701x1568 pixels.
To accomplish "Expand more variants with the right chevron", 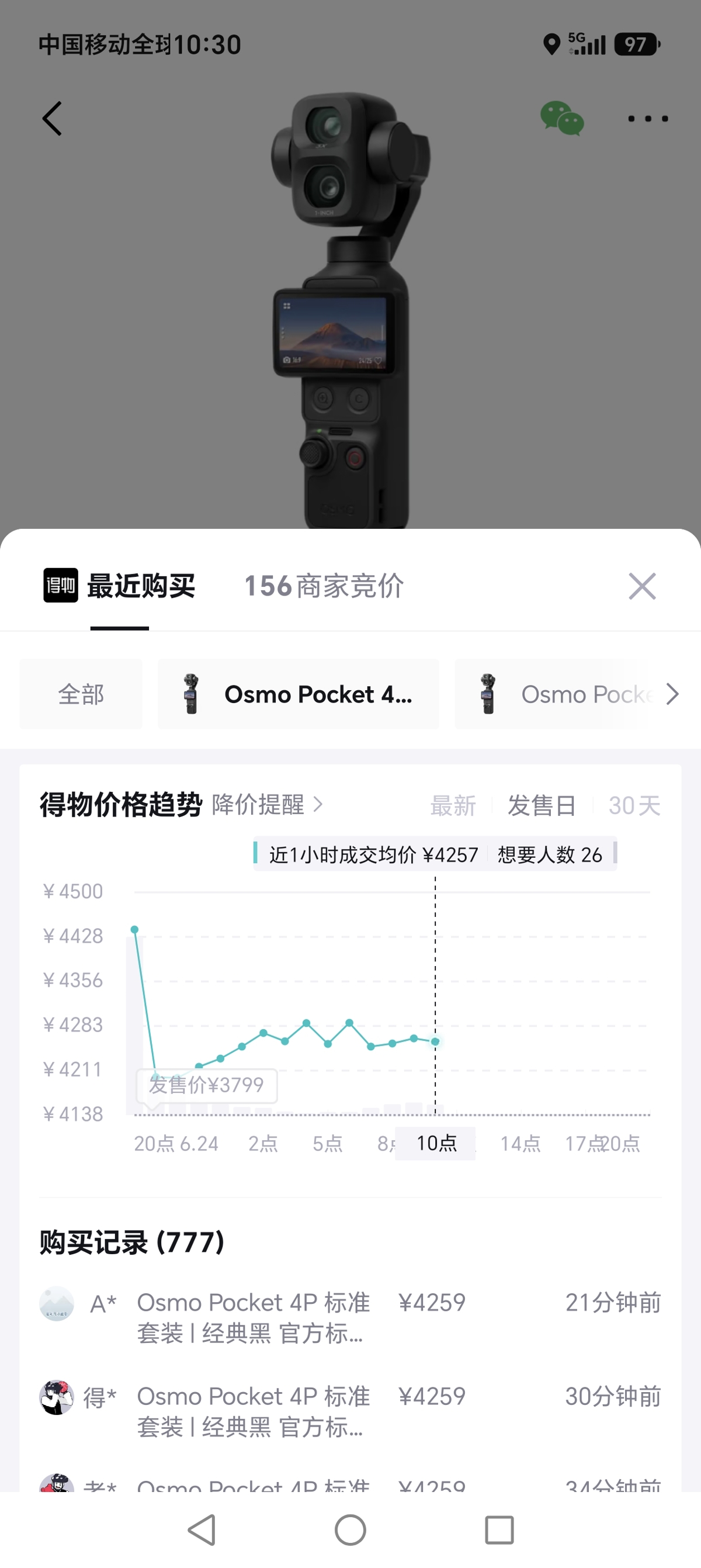I will coord(672,694).
